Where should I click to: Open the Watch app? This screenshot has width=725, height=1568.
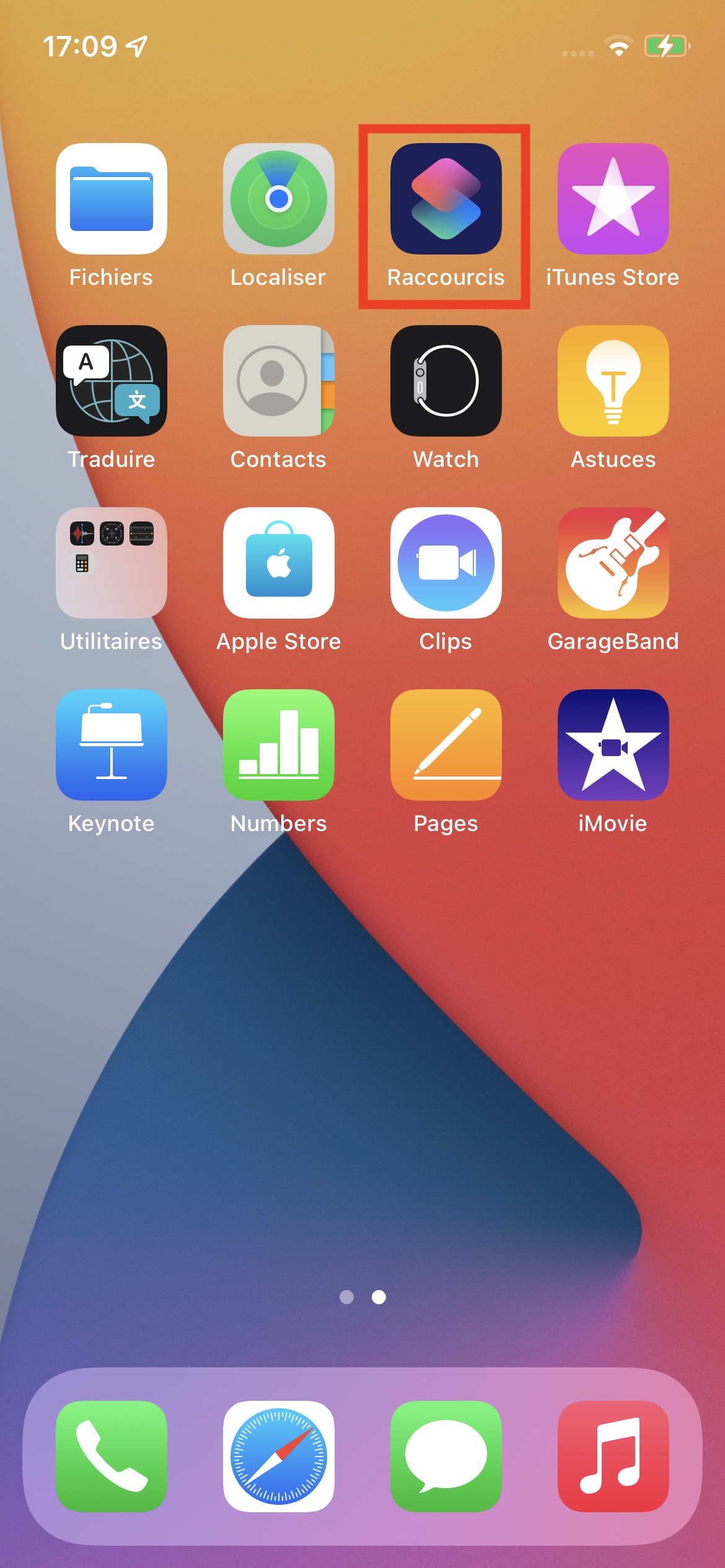coord(446,381)
